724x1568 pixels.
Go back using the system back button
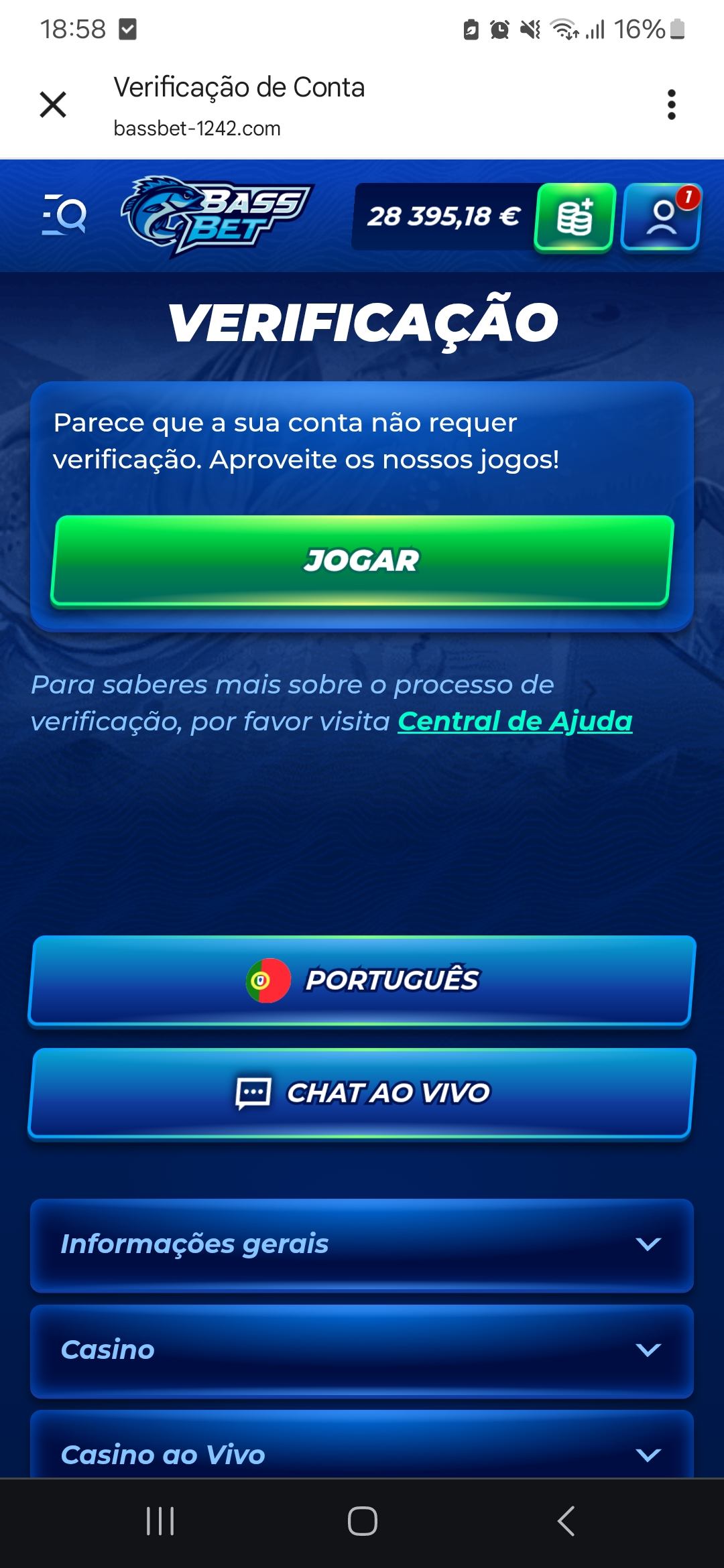point(566,1521)
